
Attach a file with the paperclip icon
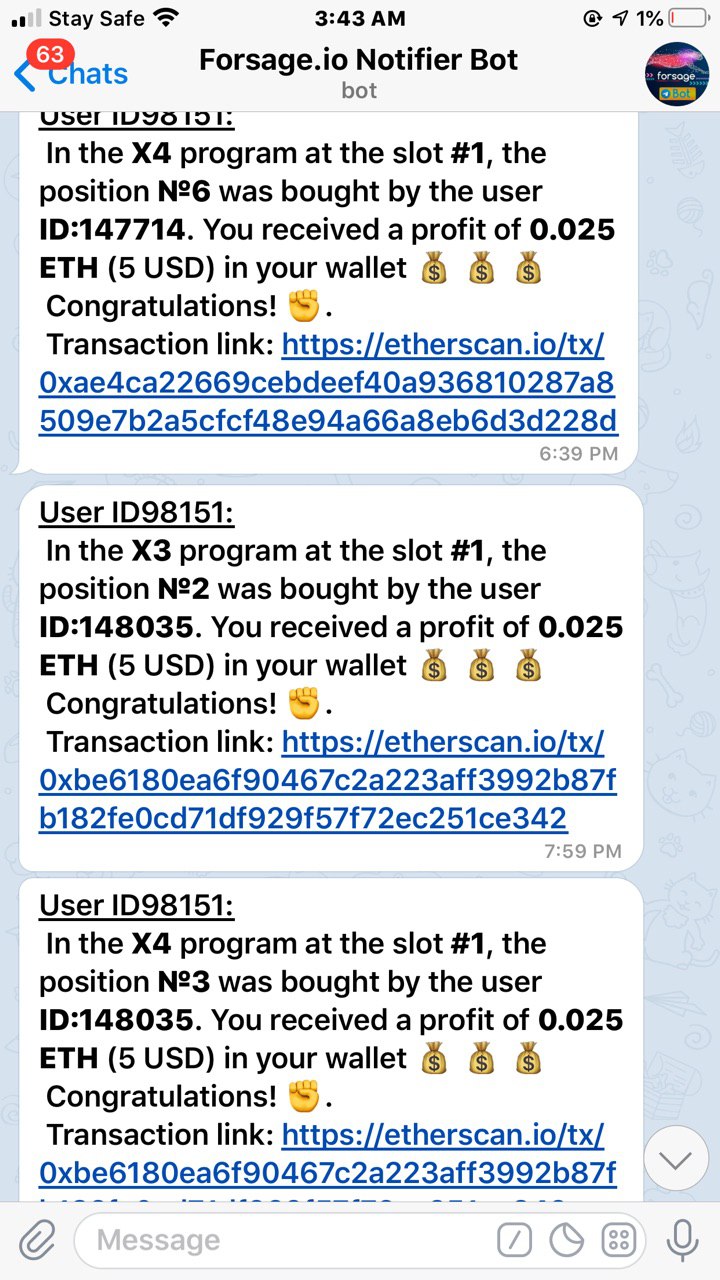[37, 1241]
